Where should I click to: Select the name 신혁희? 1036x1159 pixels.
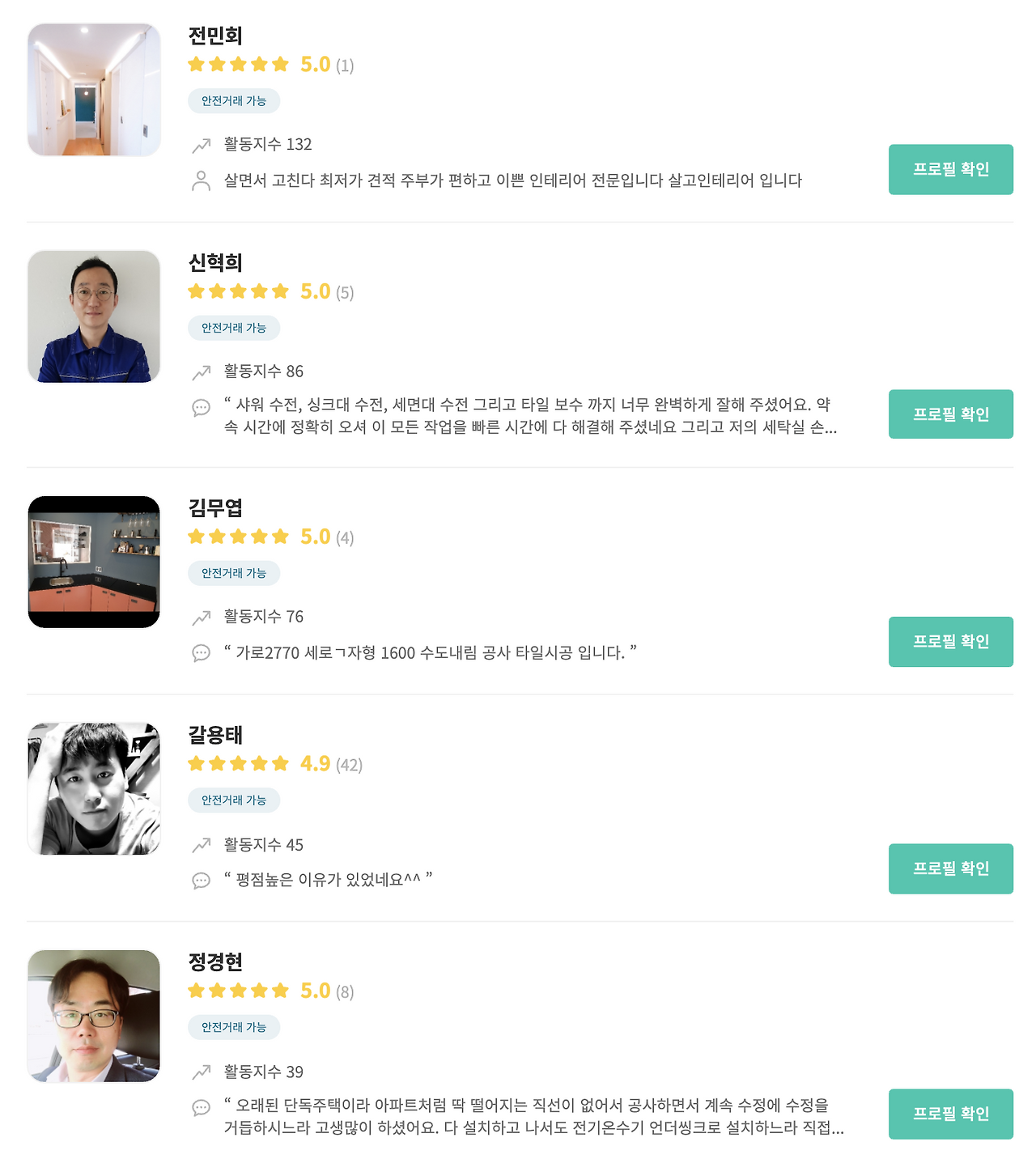213,262
